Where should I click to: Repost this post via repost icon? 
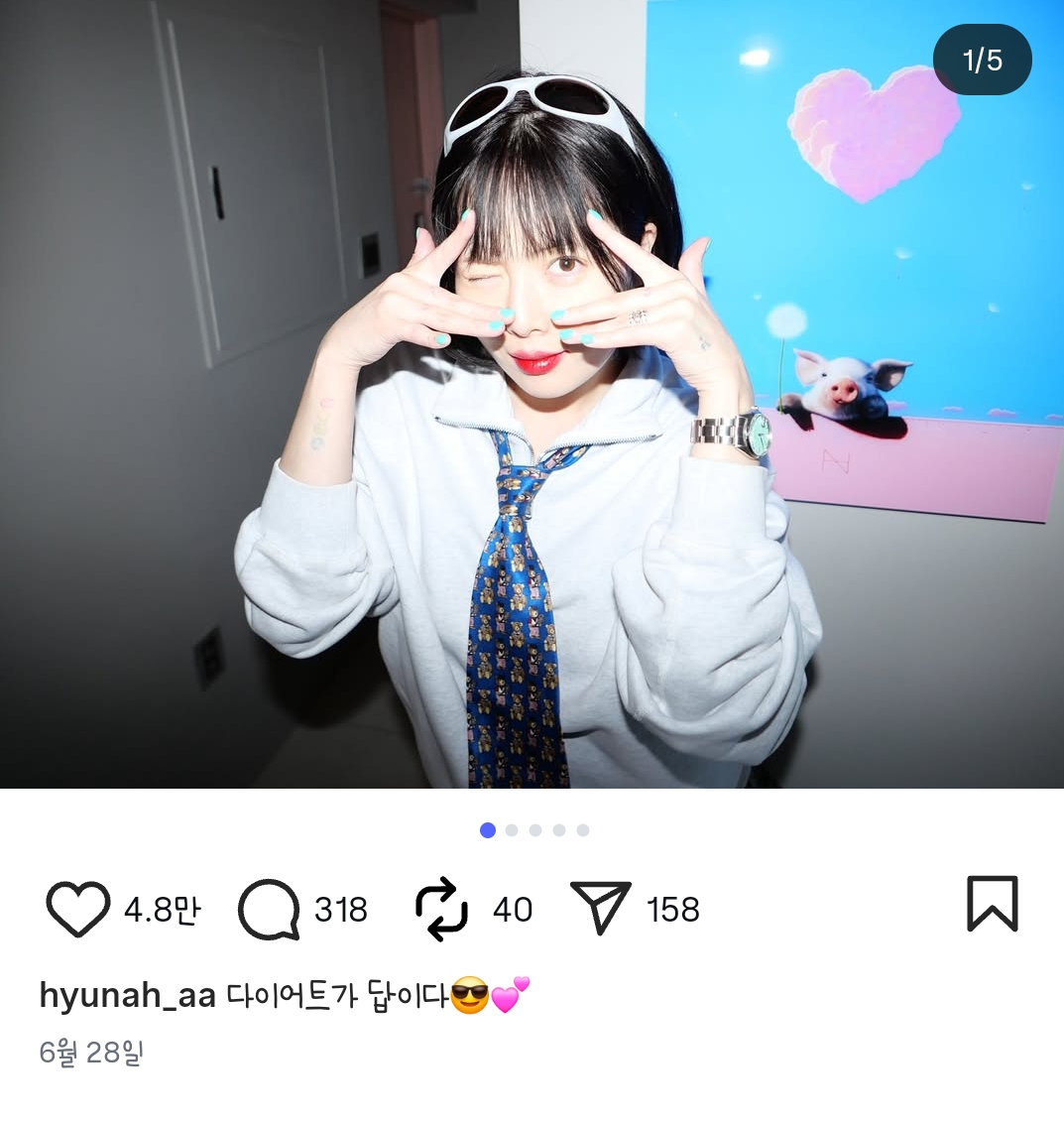[x=441, y=908]
